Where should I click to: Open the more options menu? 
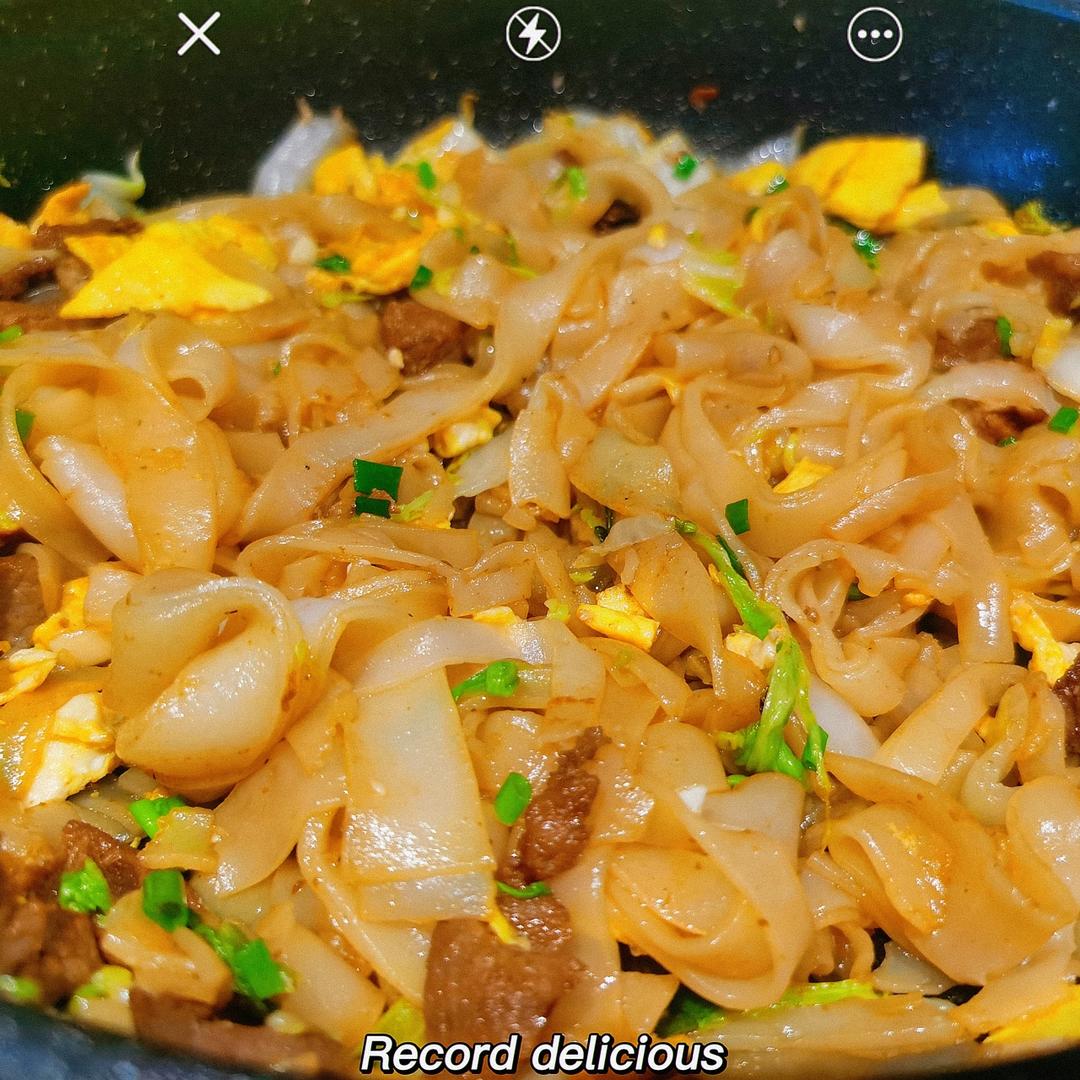(874, 34)
